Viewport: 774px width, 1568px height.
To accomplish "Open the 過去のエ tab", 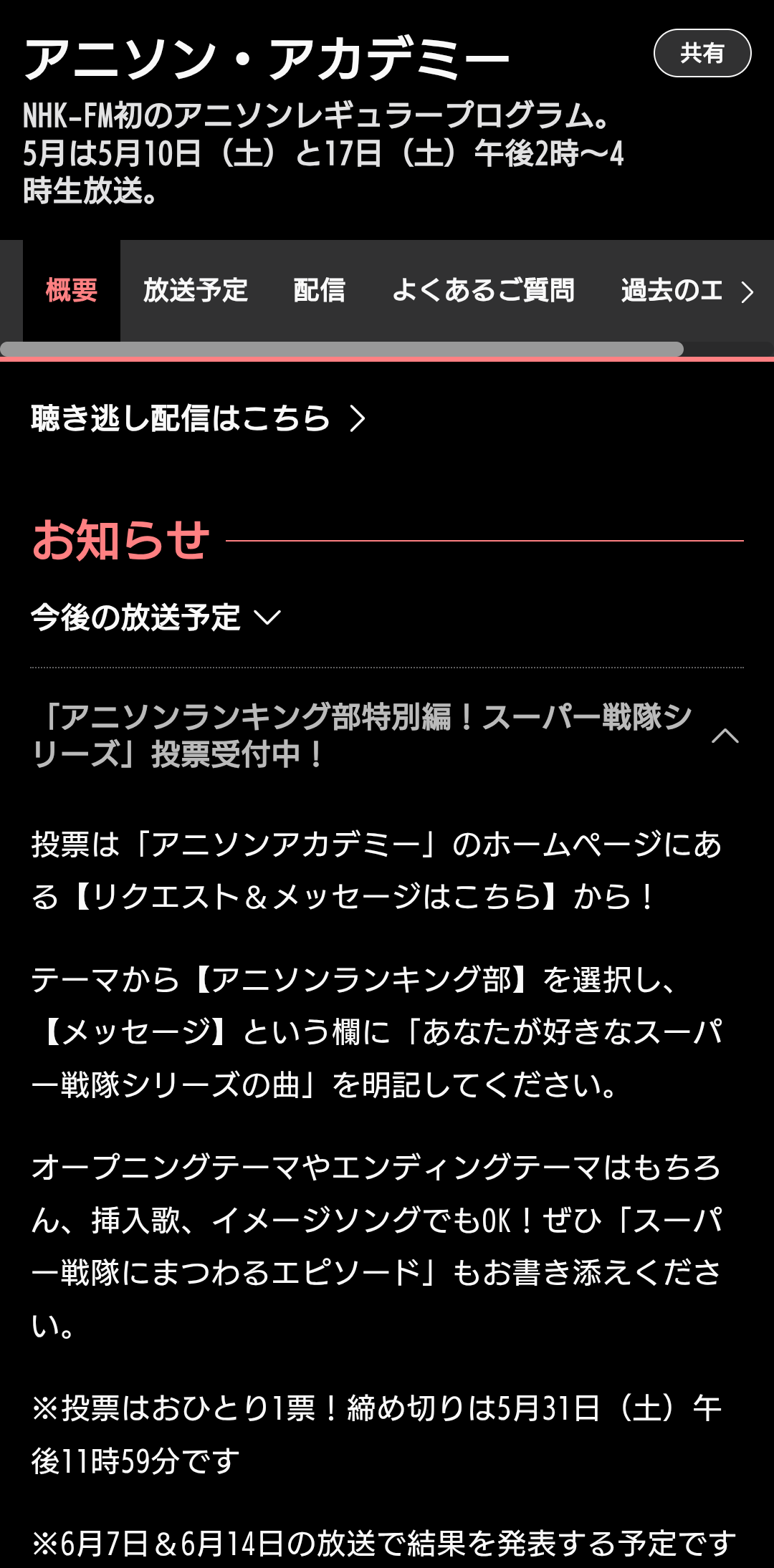I will 672,291.
